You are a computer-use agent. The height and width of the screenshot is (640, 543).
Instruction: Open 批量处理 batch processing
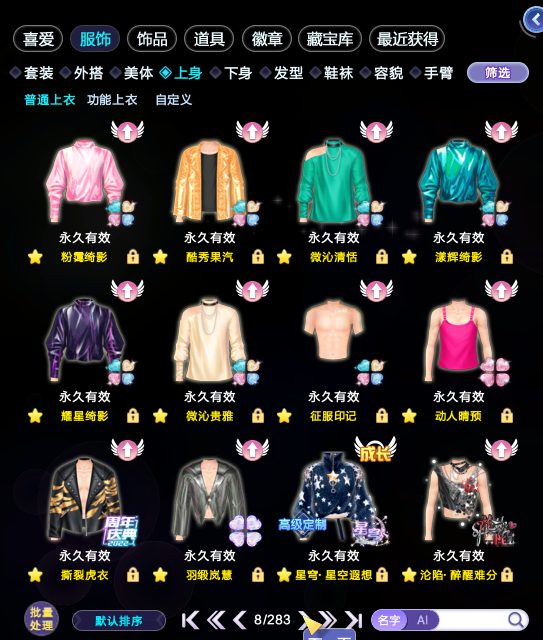point(41,620)
